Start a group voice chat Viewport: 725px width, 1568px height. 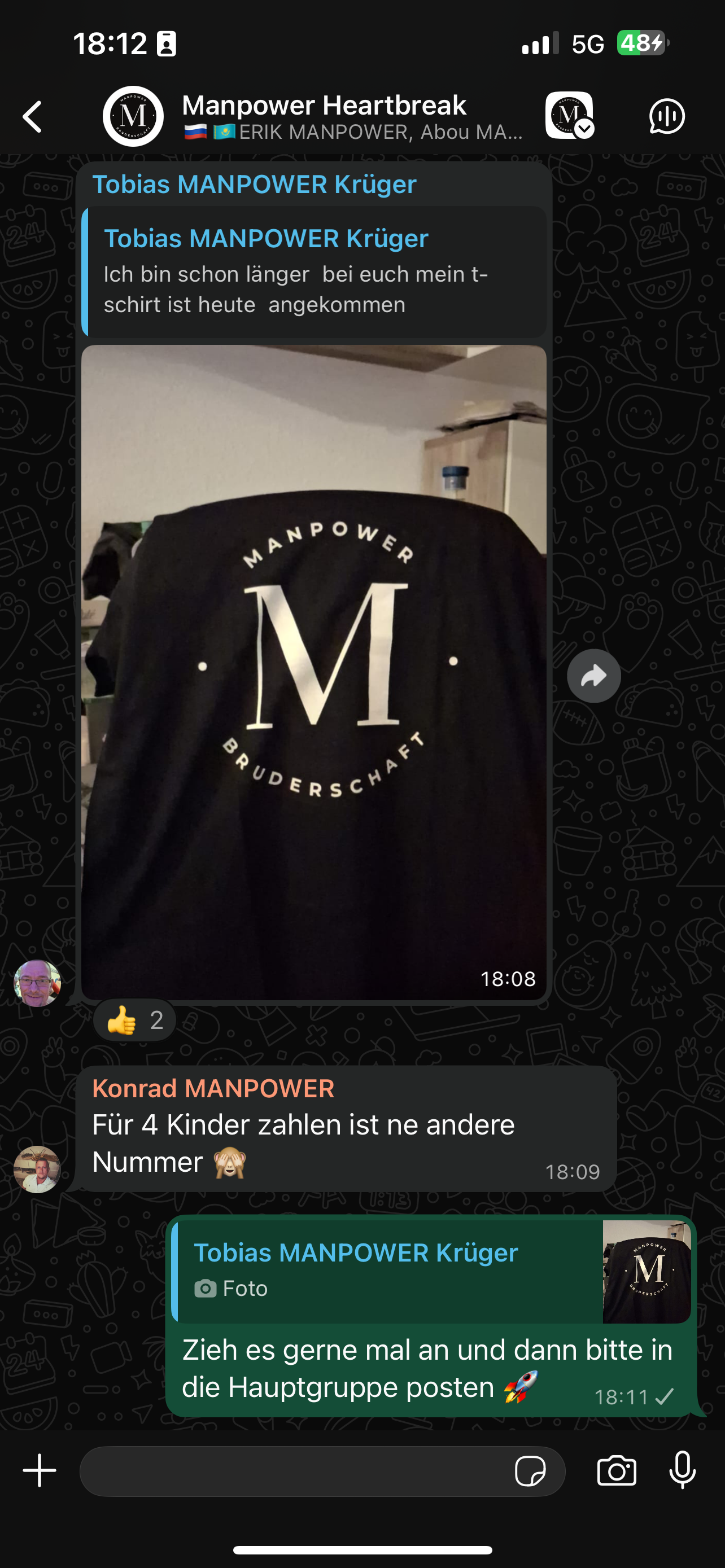click(667, 116)
